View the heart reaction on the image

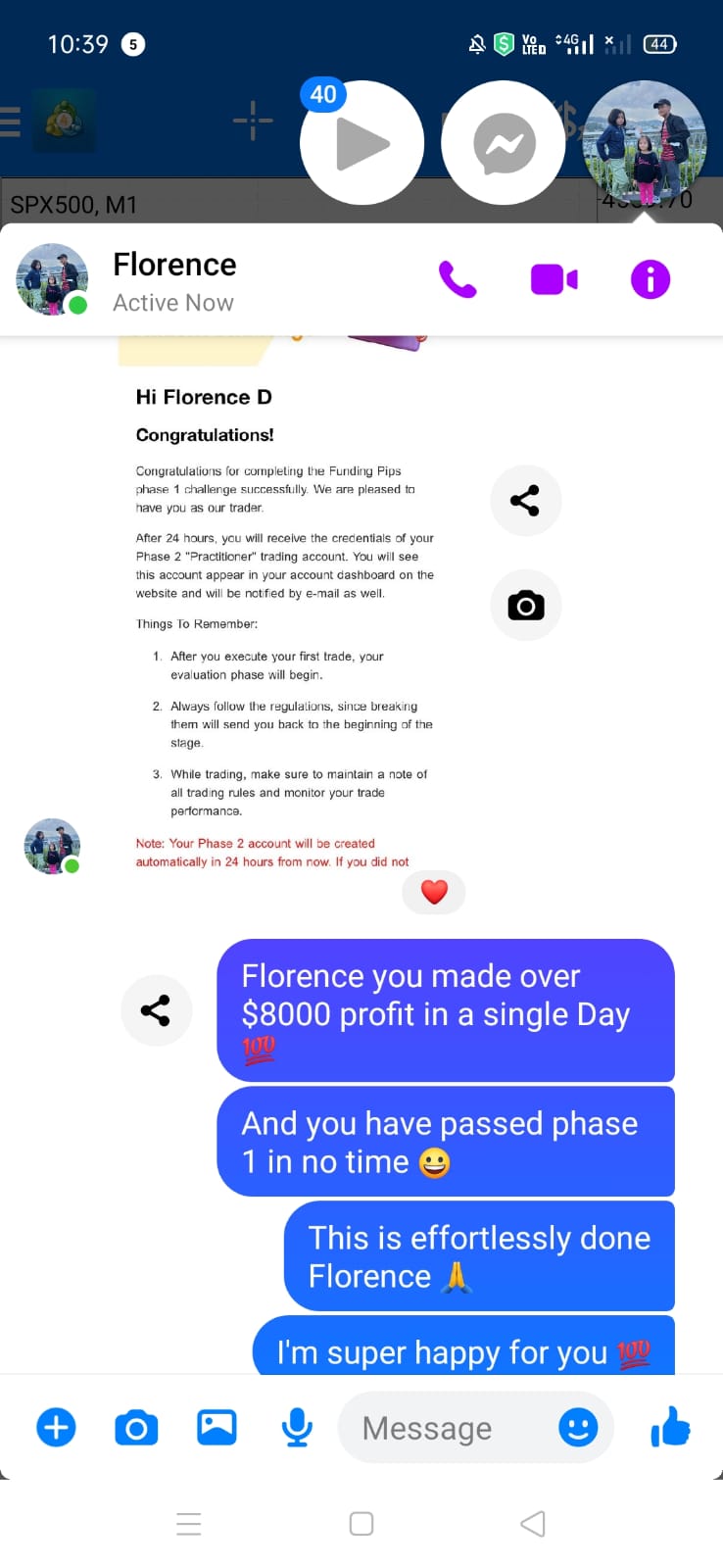click(434, 892)
